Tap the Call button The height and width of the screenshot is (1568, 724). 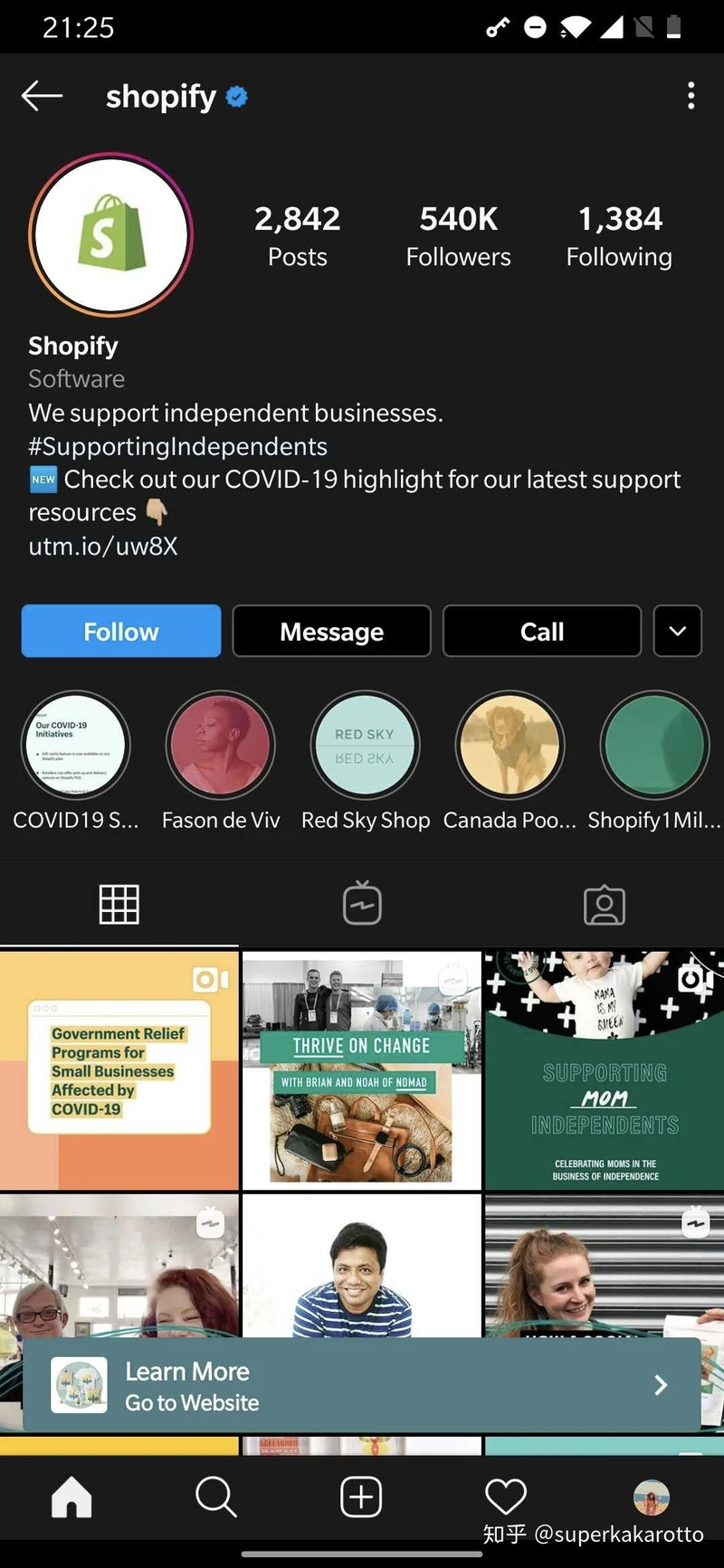click(x=541, y=631)
